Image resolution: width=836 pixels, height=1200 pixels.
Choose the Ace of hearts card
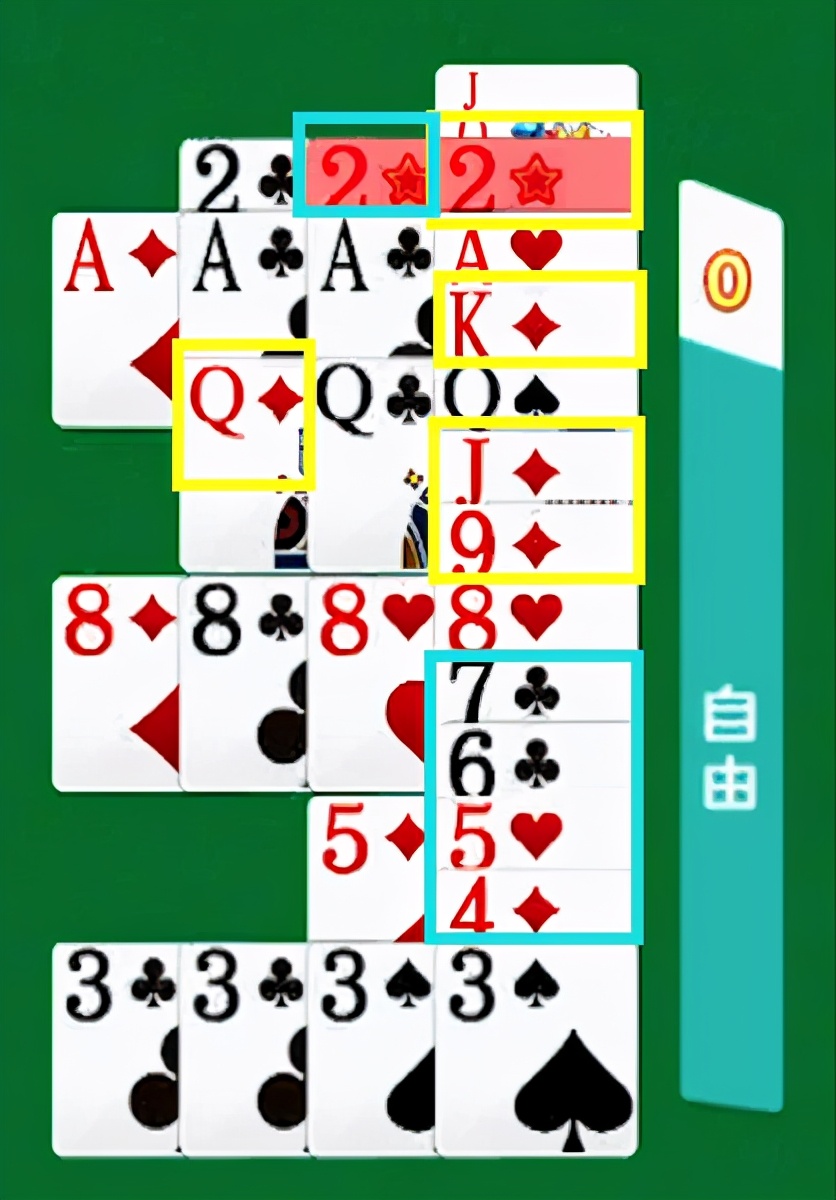[537, 250]
